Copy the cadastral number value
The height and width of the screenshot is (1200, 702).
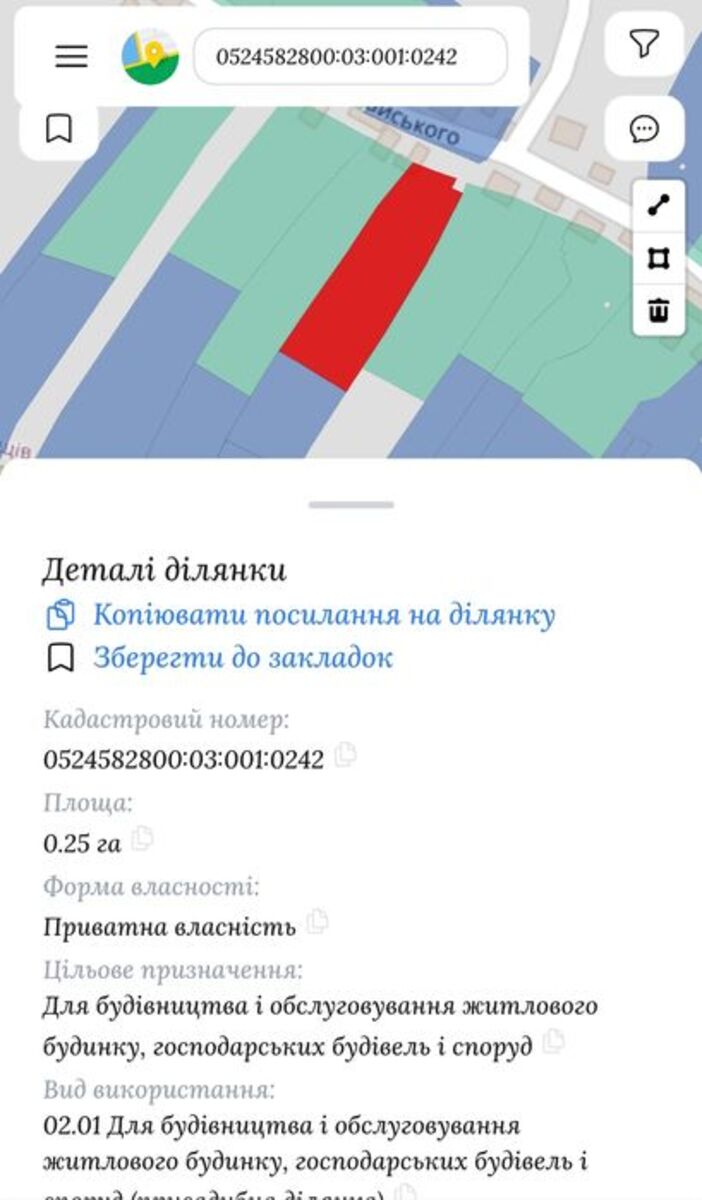345,755
